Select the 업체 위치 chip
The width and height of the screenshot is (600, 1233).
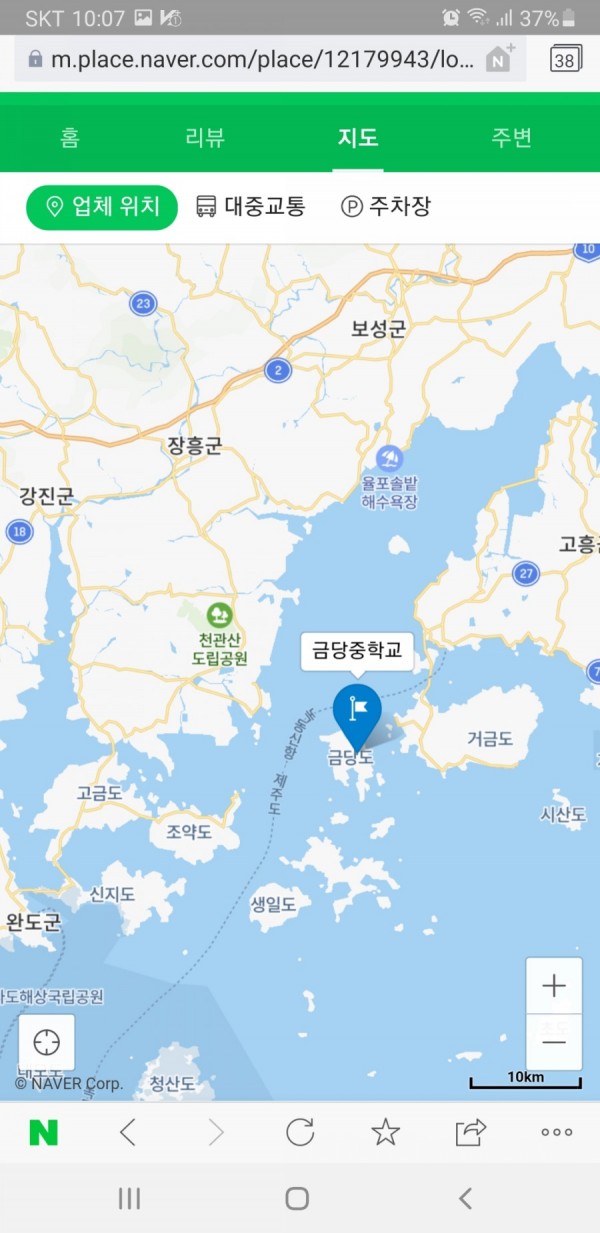point(102,207)
